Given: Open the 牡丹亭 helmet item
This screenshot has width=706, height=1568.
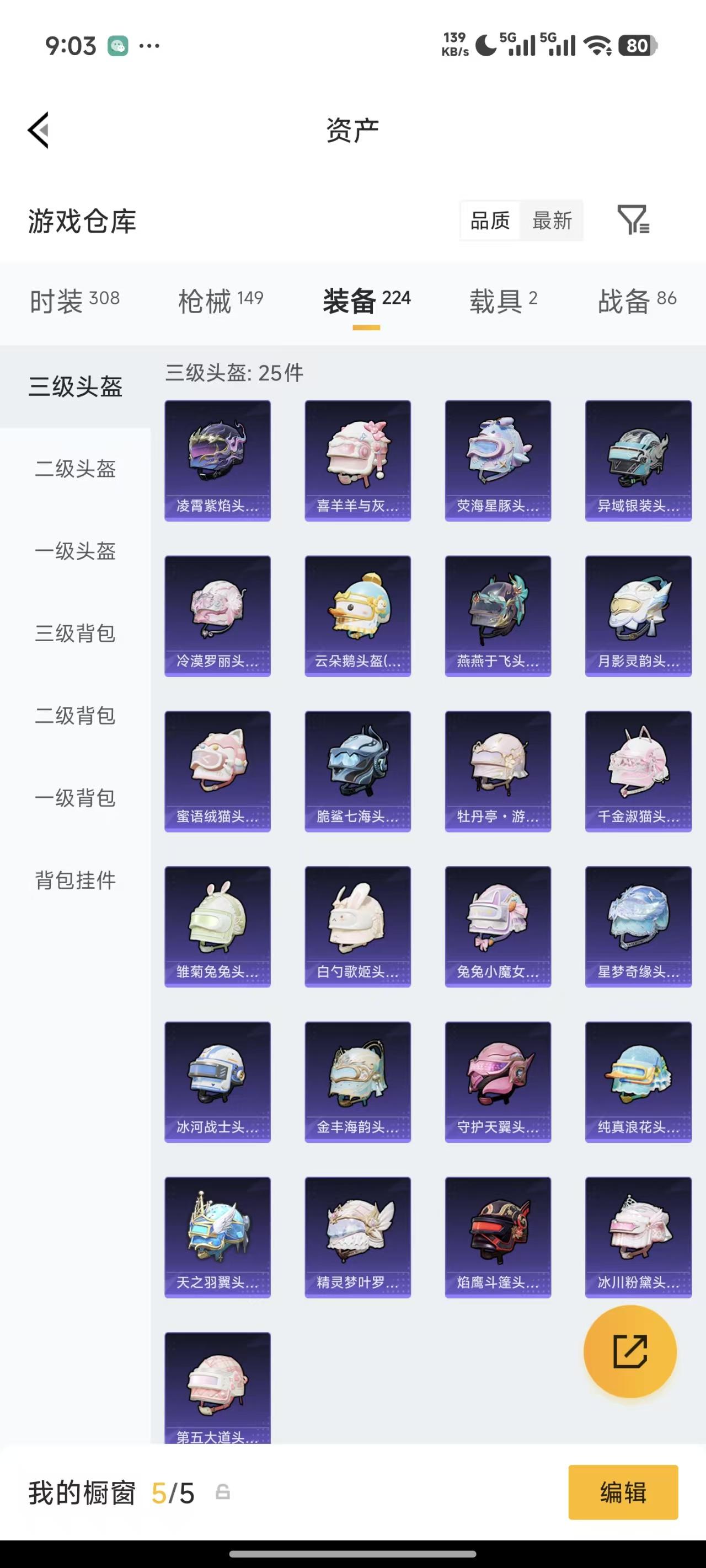Looking at the screenshot, I should [498, 771].
